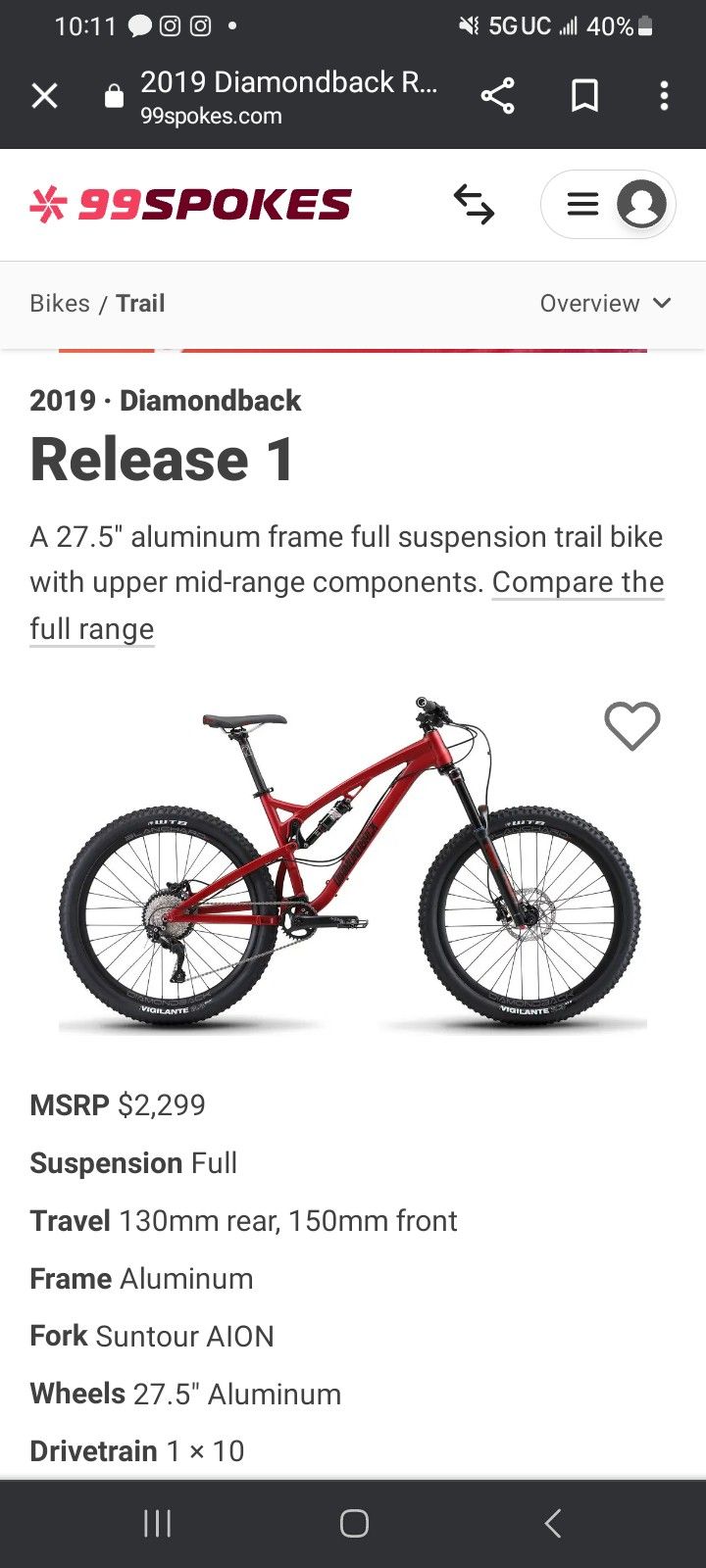Close the browser custom tab
This screenshot has width=706, height=1568.
point(45,96)
